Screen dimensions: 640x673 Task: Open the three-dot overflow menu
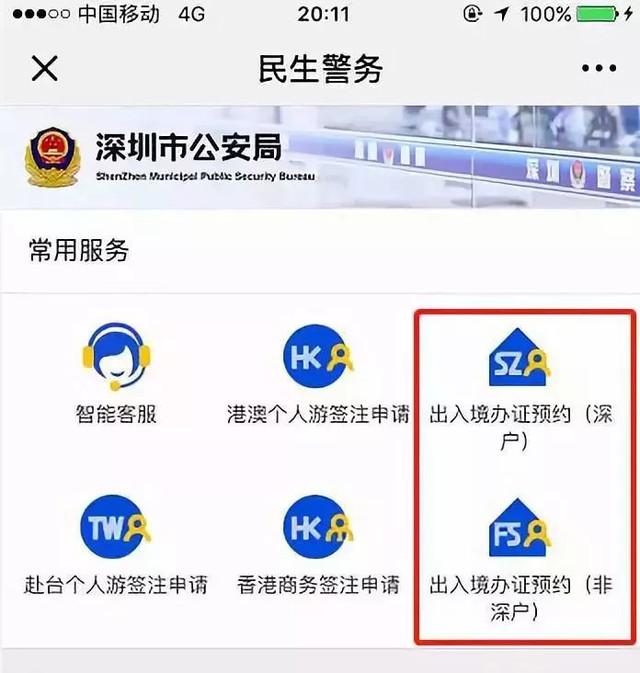tap(598, 69)
